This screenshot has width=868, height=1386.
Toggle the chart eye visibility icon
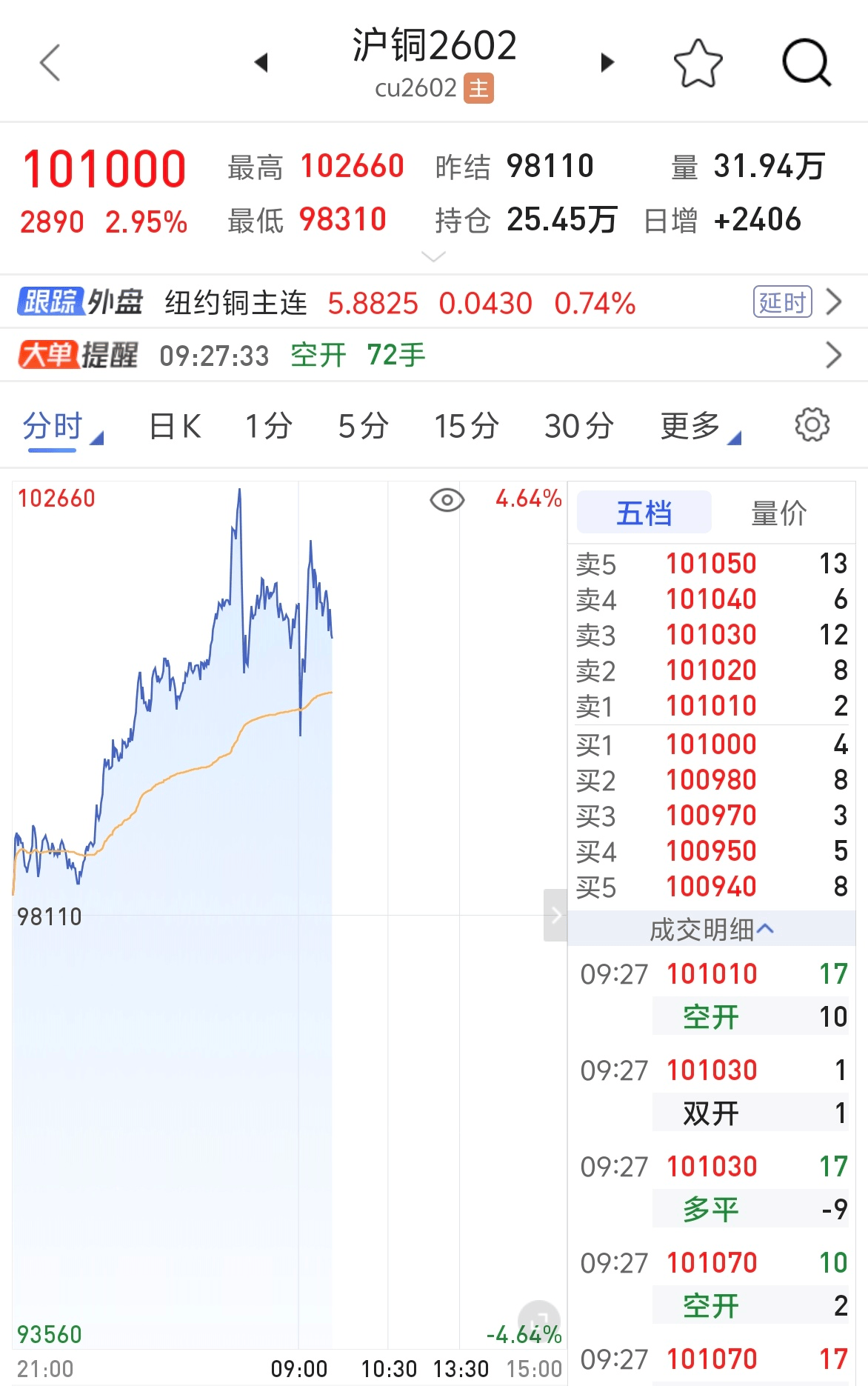[x=447, y=500]
